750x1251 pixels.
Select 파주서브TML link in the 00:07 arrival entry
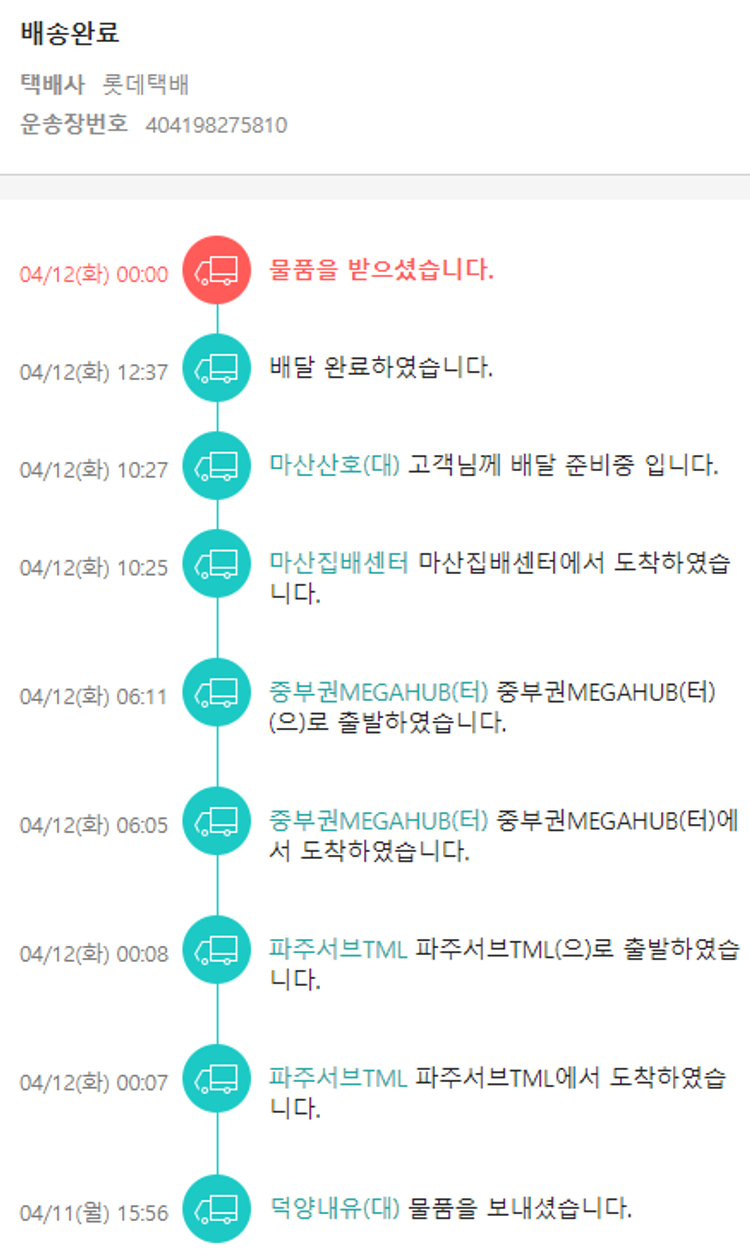coord(338,1078)
